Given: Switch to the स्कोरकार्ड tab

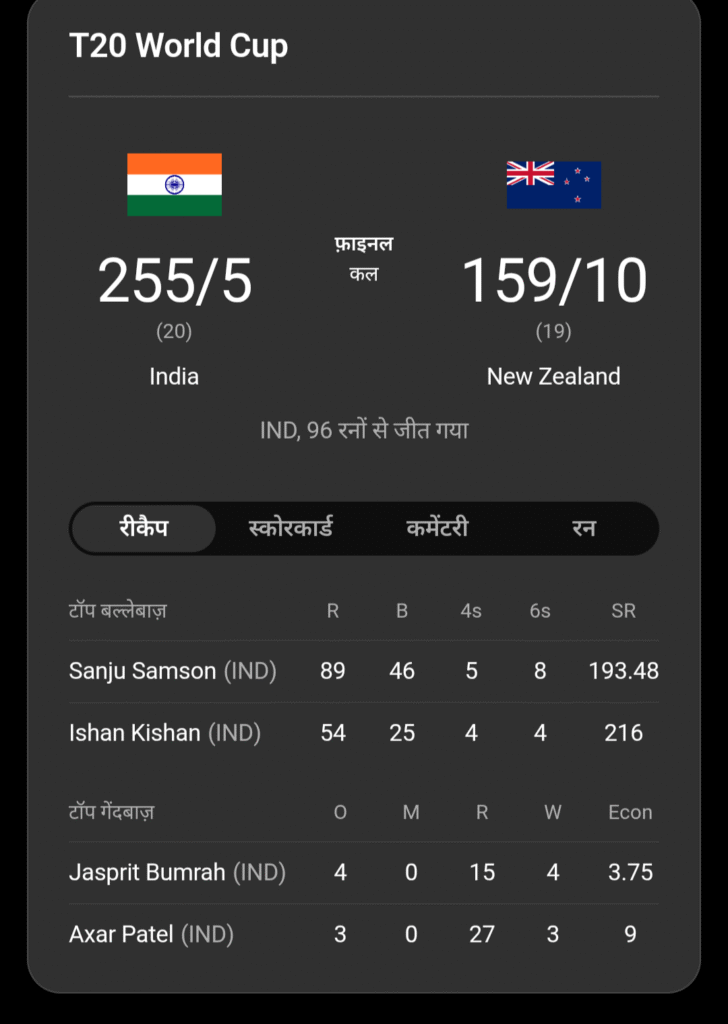Looking at the screenshot, I should pos(290,528).
